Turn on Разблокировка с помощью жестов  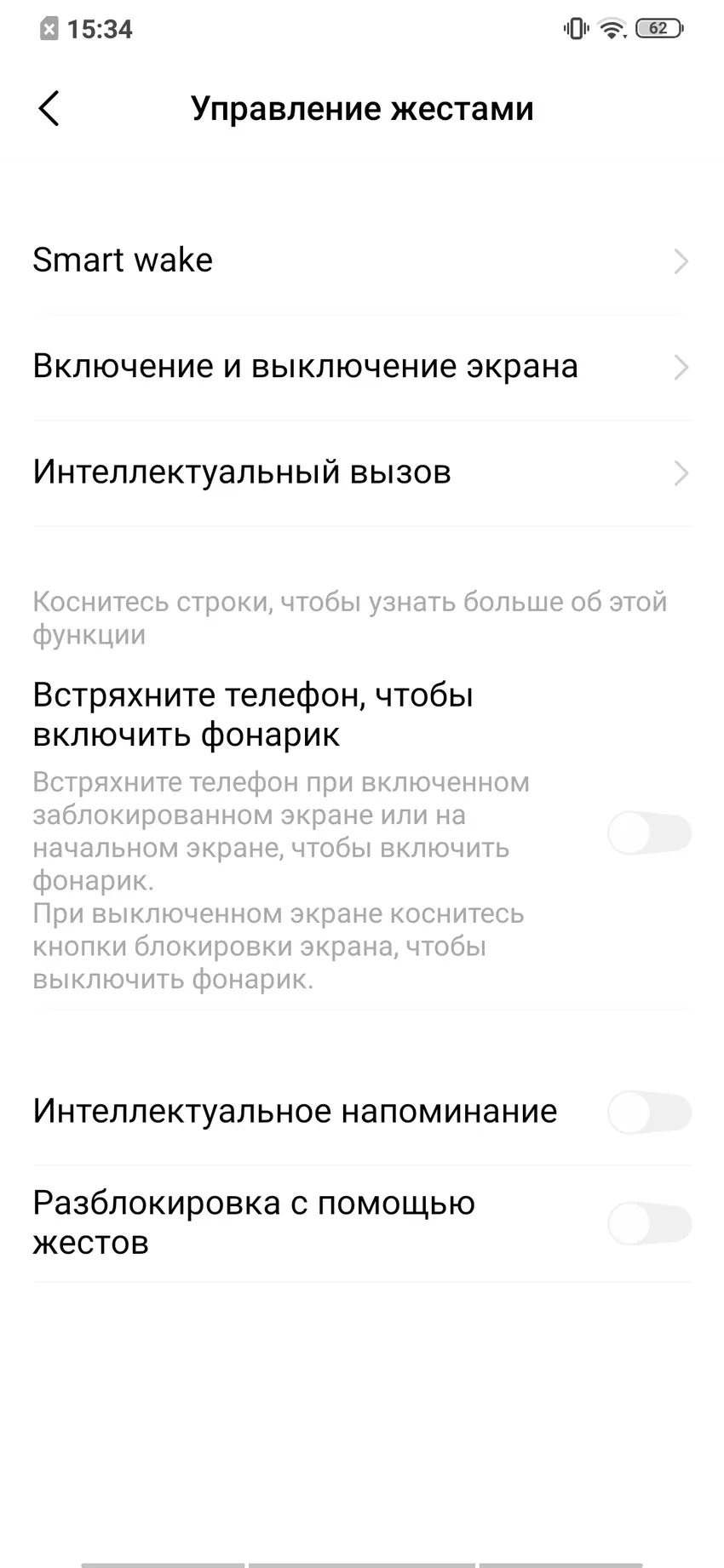tap(649, 1224)
